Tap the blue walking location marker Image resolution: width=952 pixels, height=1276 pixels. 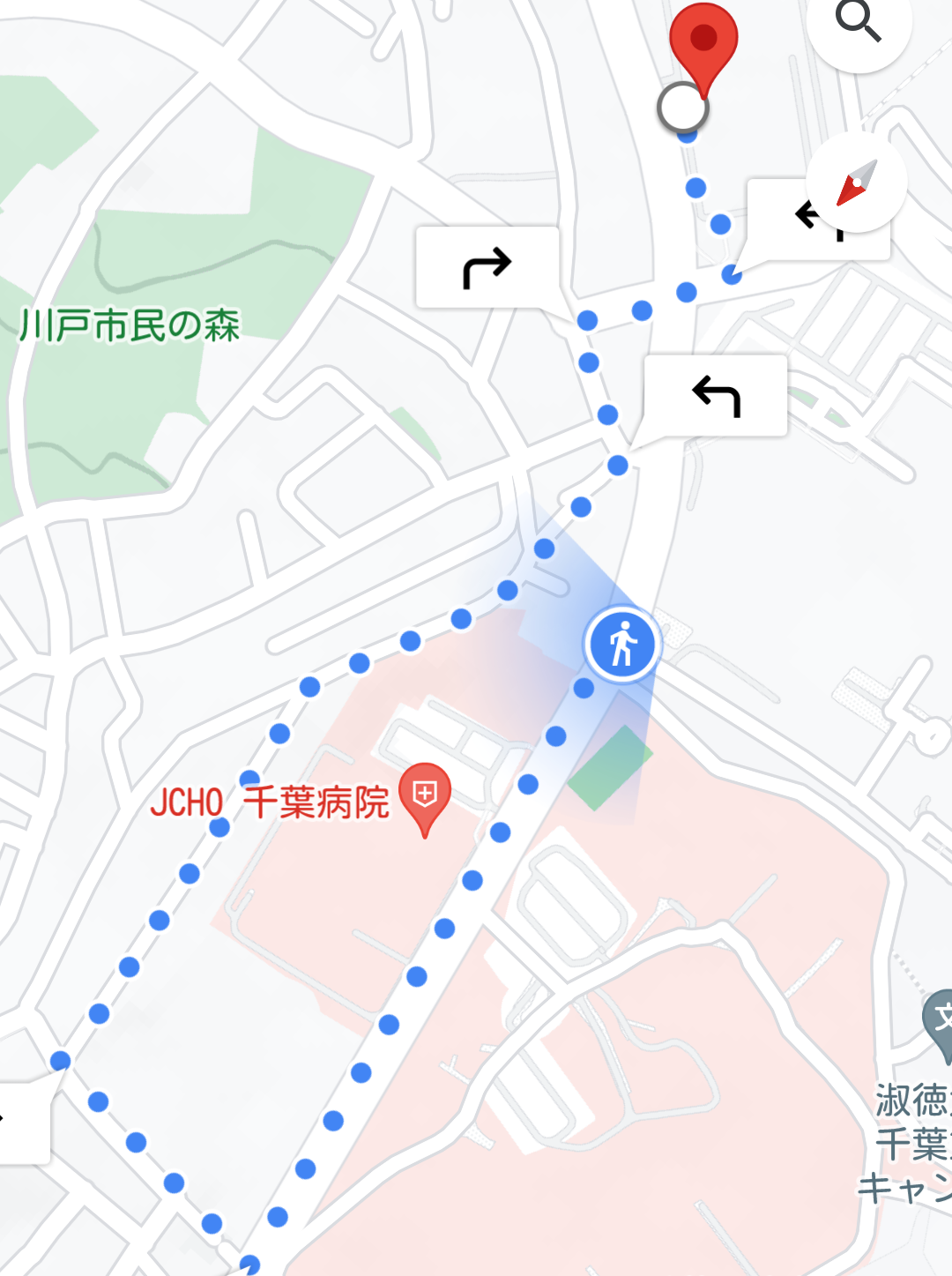pyautogui.click(x=622, y=645)
